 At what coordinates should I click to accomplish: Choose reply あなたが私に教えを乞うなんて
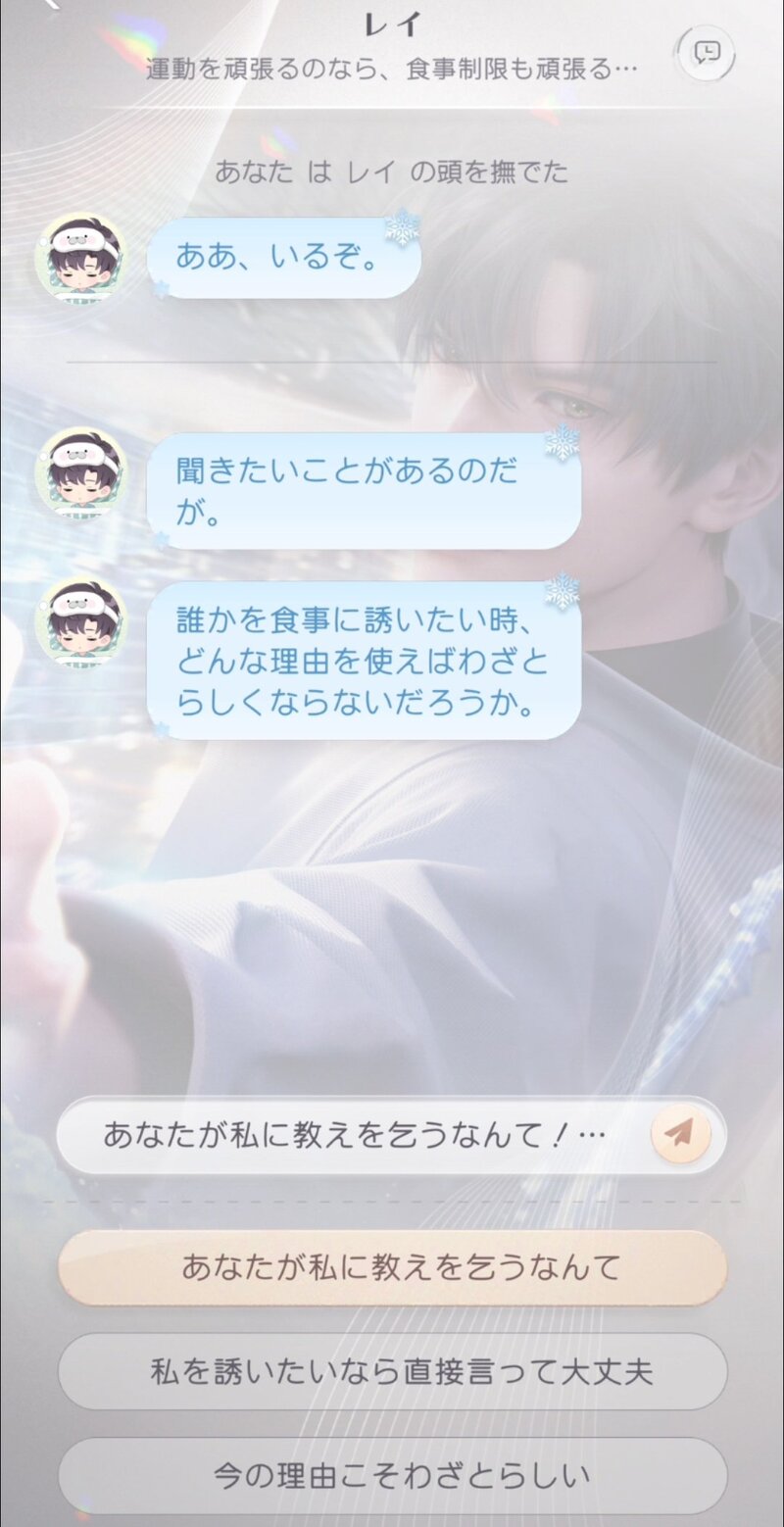pos(392,1267)
